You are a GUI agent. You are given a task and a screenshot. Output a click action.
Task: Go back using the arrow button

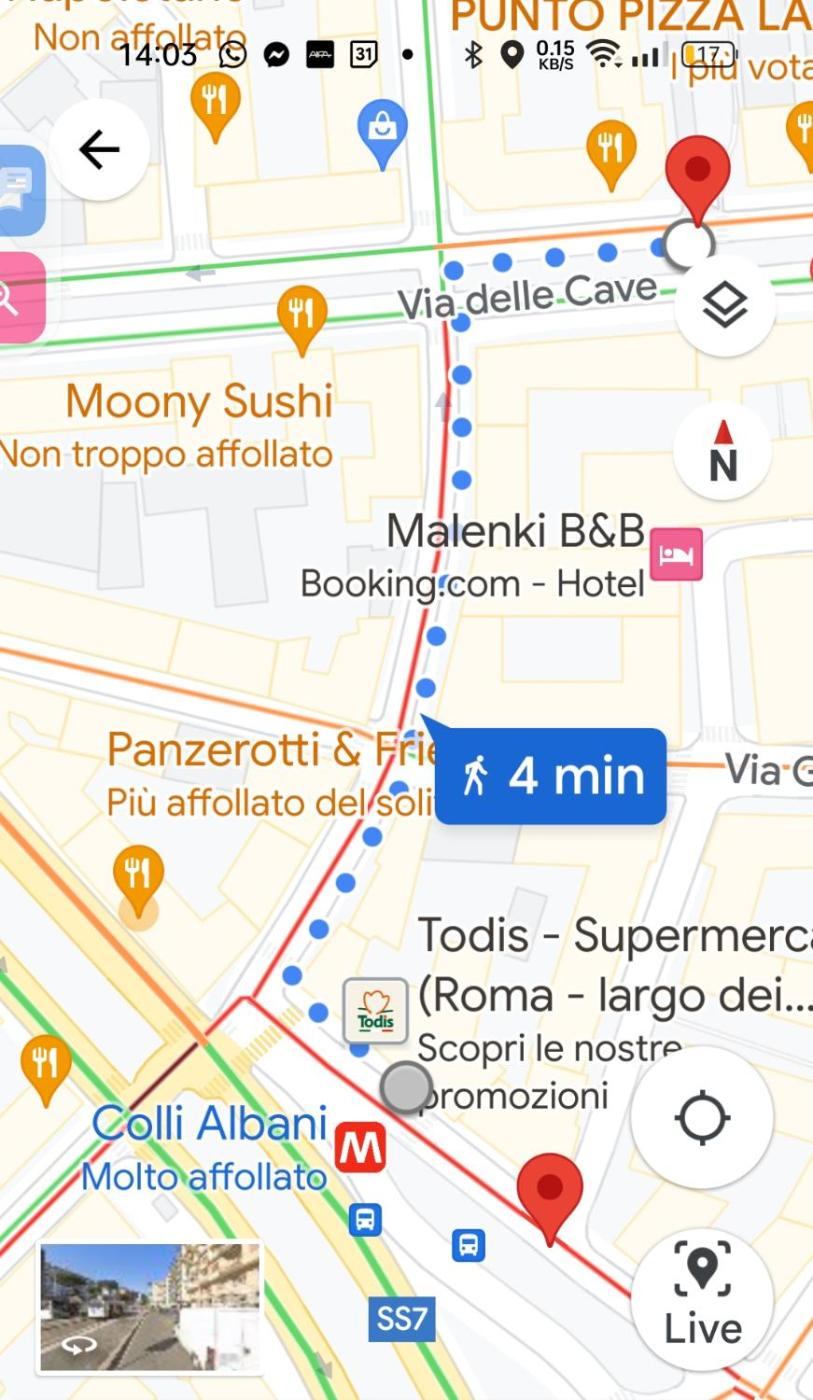point(99,150)
